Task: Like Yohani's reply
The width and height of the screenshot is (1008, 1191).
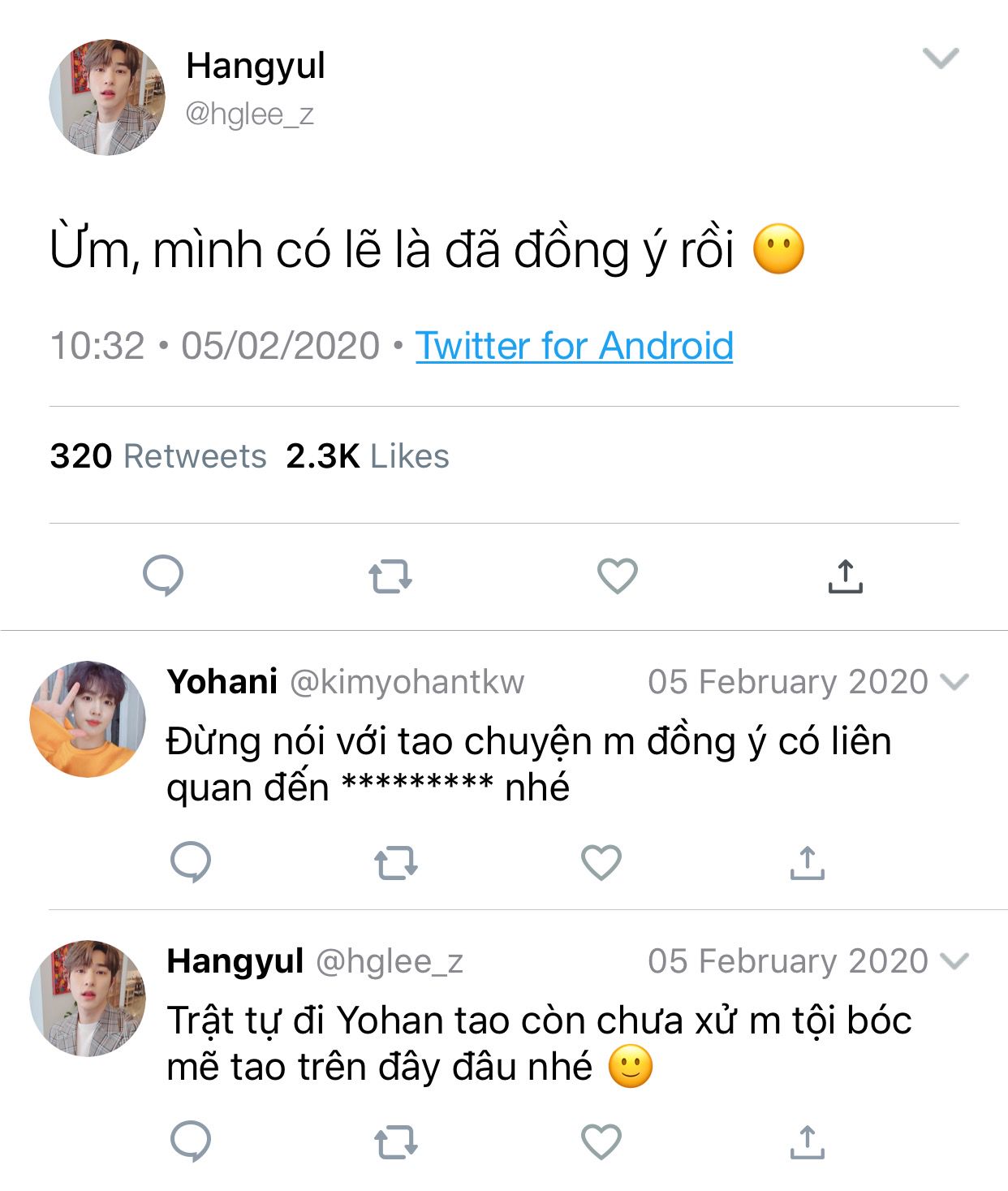Action: (x=601, y=862)
